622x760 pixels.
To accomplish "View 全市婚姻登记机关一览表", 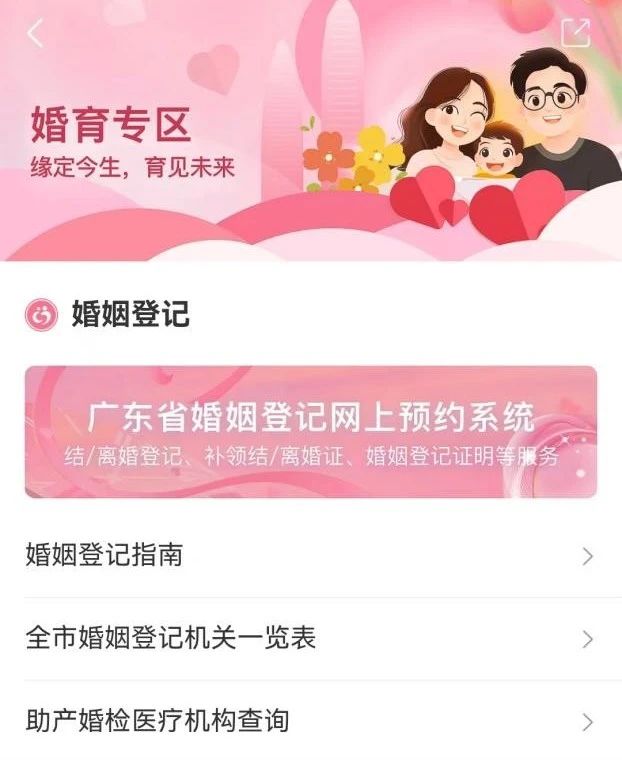I will tap(311, 638).
